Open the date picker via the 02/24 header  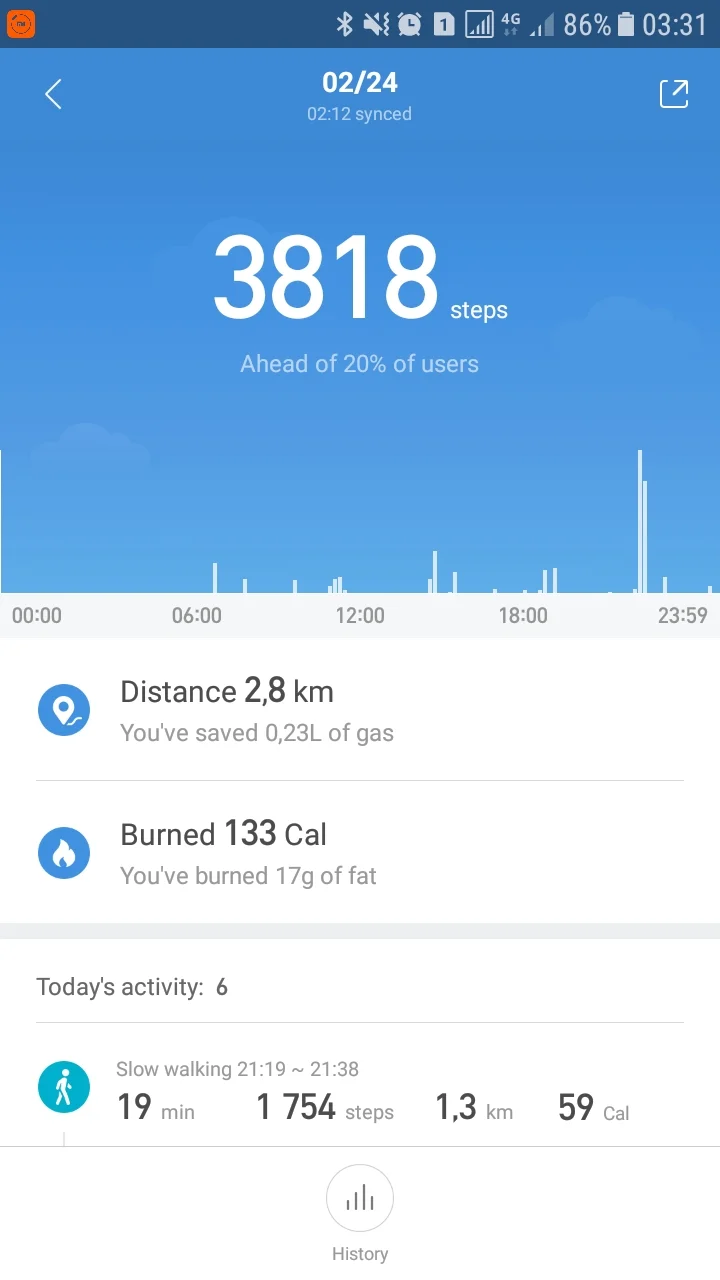[x=360, y=82]
